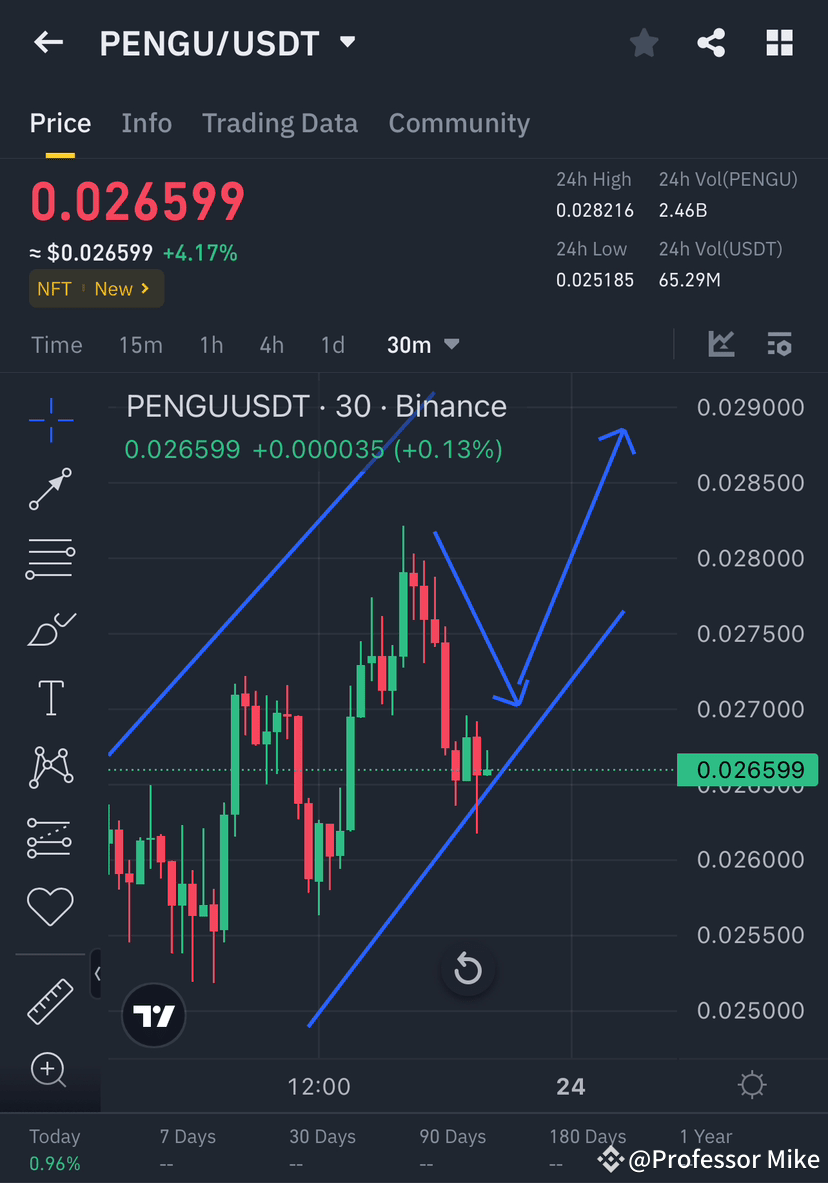The width and height of the screenshot is (828, 1183).
Task: Open the chart indicators icon
Action: pyautogui.click(x=720, y=343)
